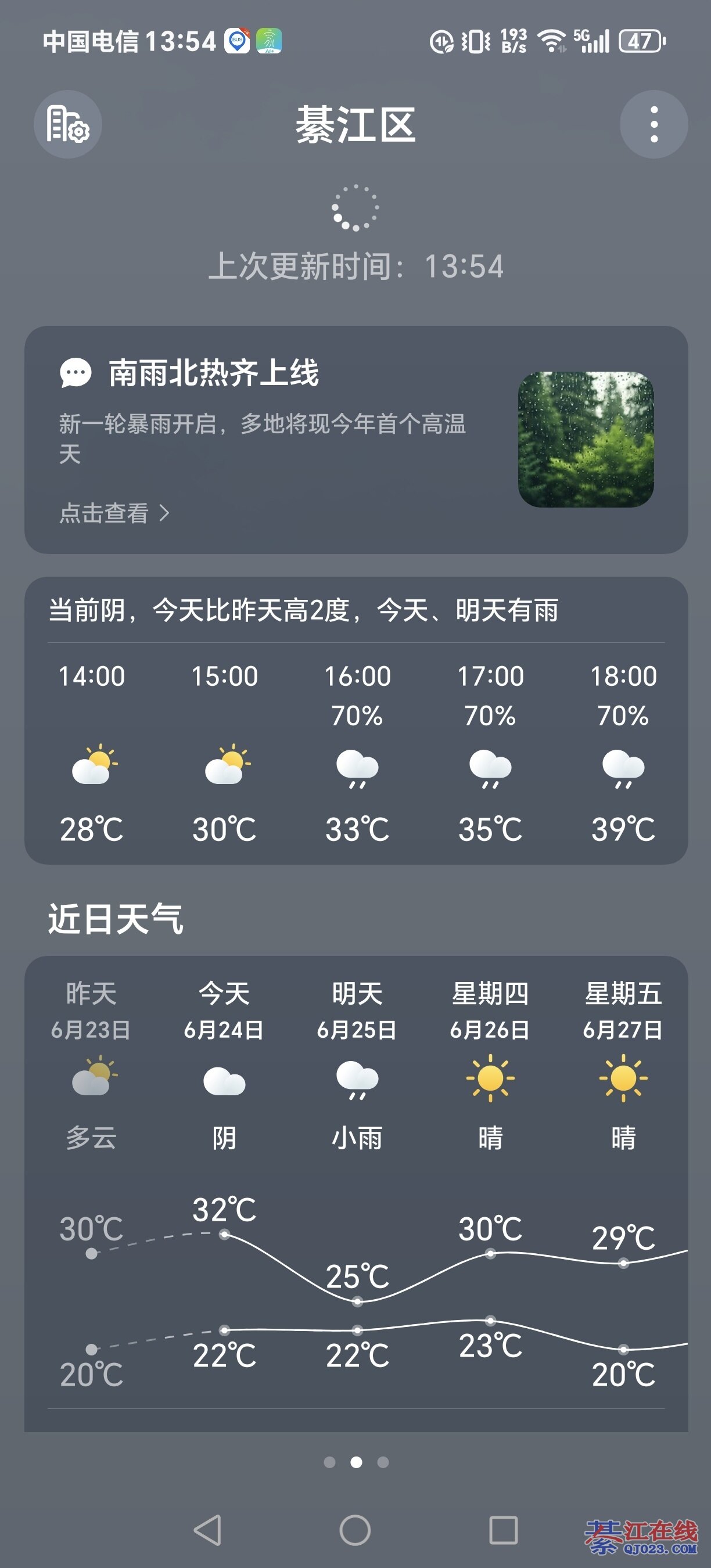View 今天 6月24日 forecast details
The width and height of the screenshot is (711, 1568).
coord(224,1065)
